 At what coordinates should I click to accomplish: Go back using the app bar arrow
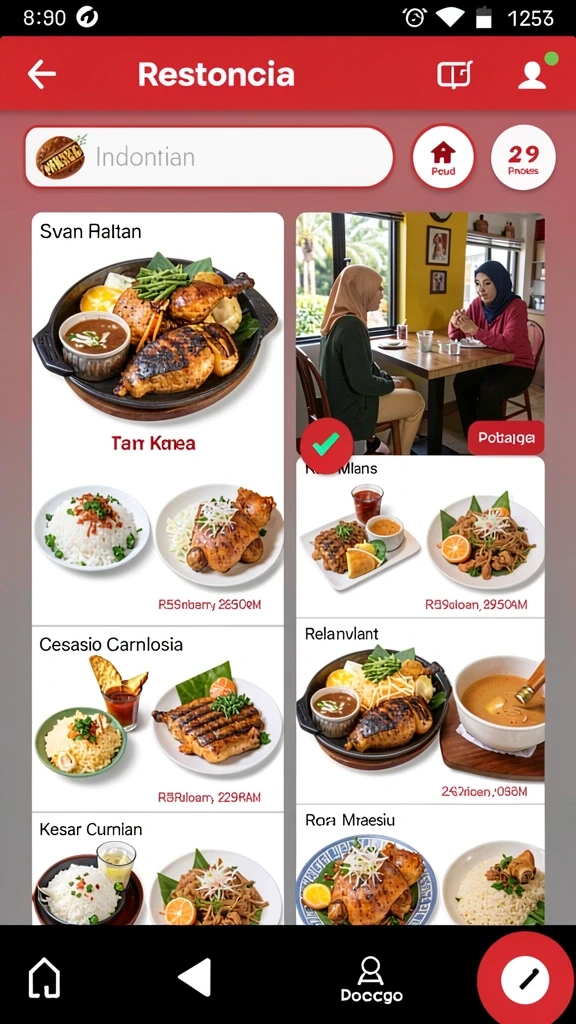point(42,74)
